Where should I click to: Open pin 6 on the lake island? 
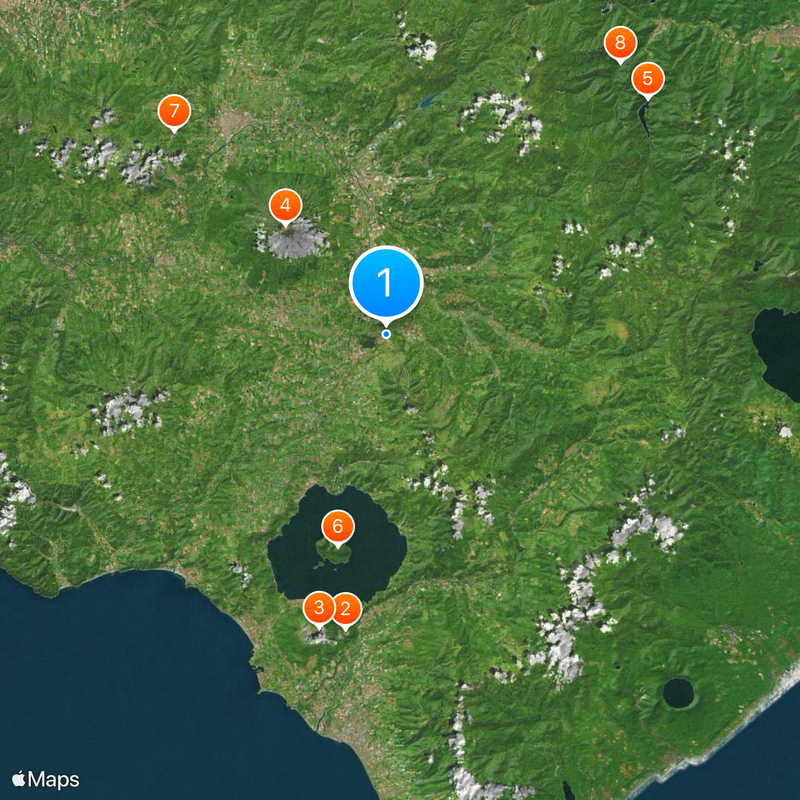point(337,526)
